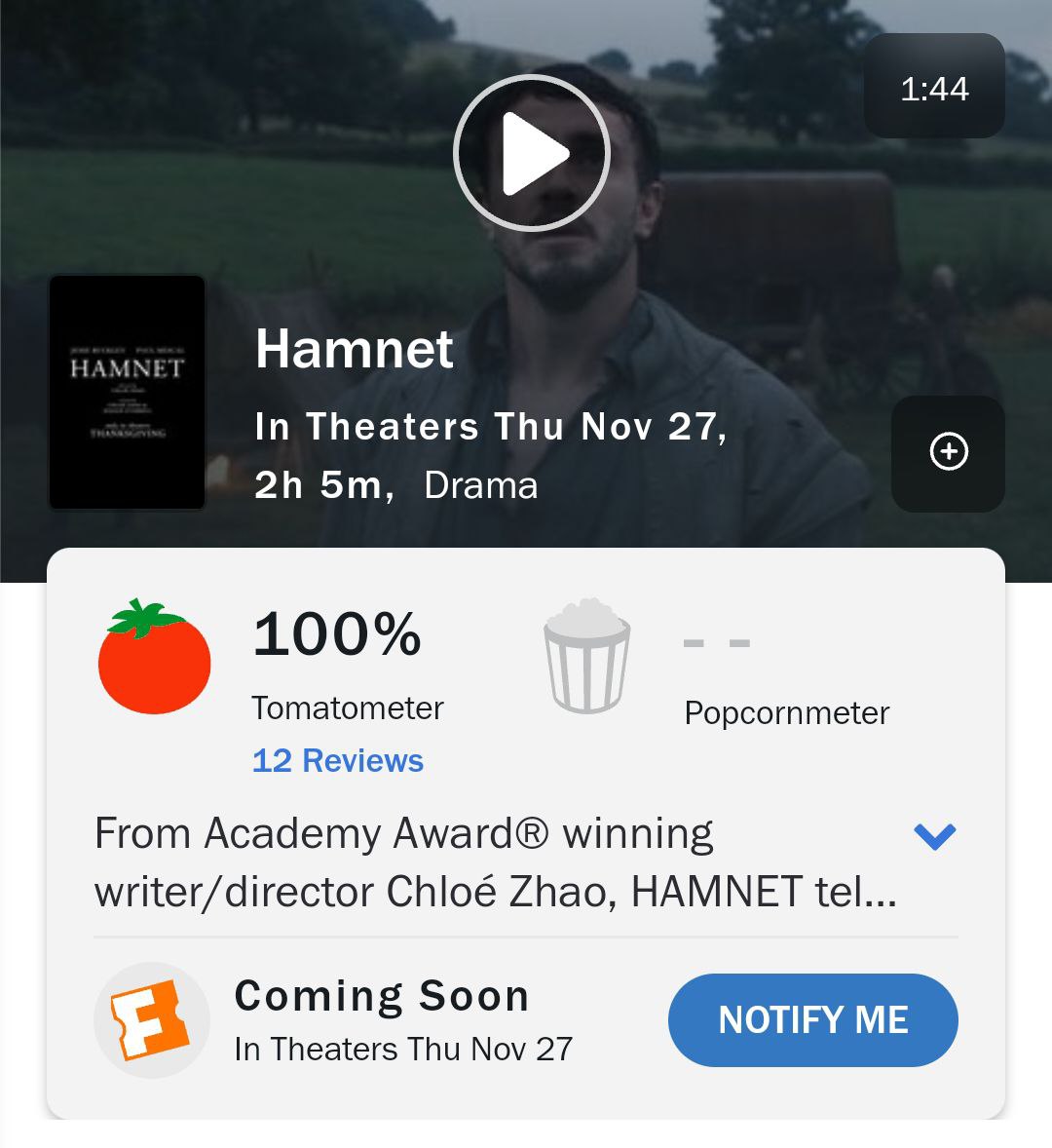Open the Hamnet poster thumbnail
Viewport: 1052px width, 1148px height.
(128, 393)
